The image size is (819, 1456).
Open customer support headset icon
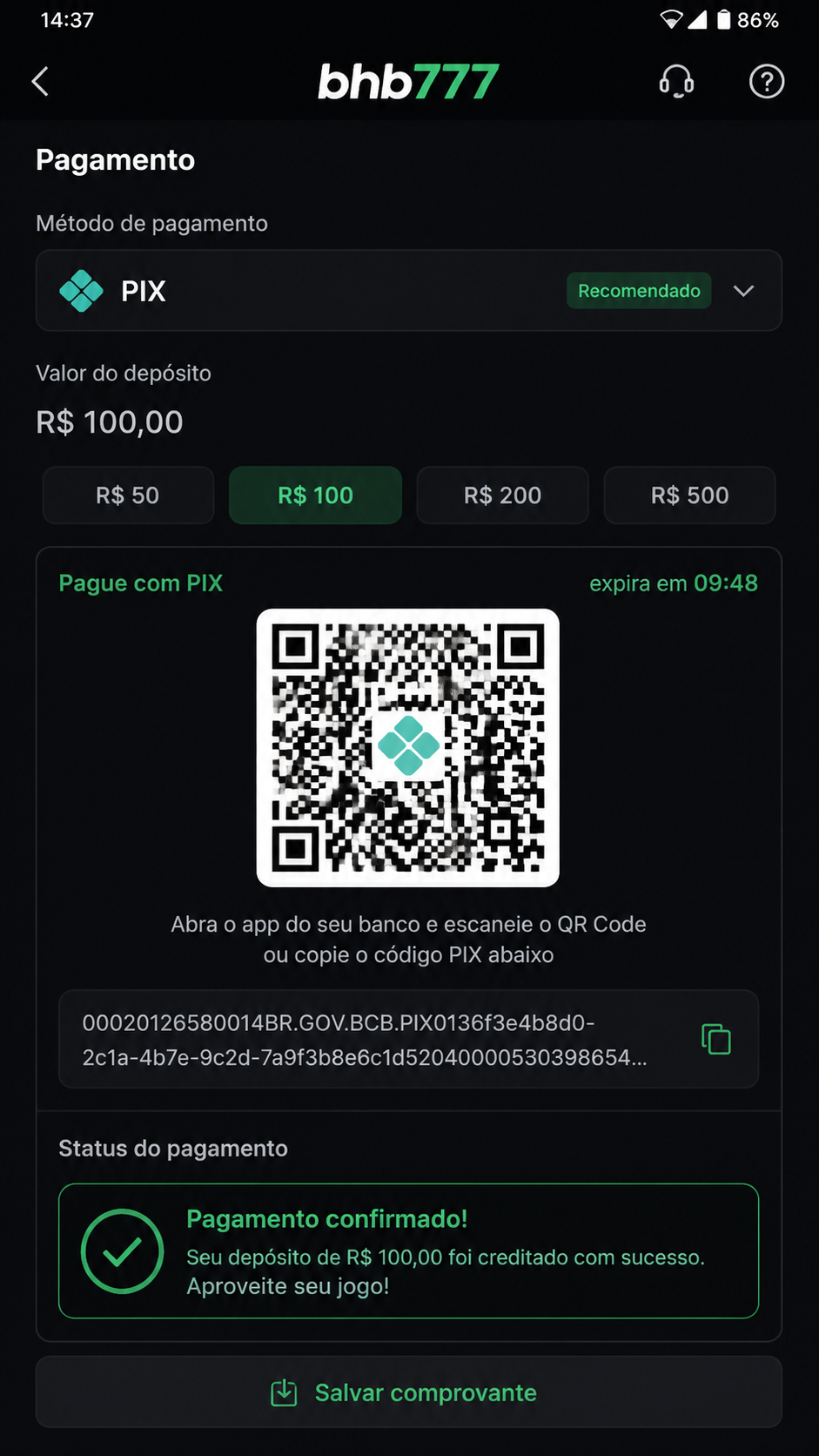tap(676, 82)
